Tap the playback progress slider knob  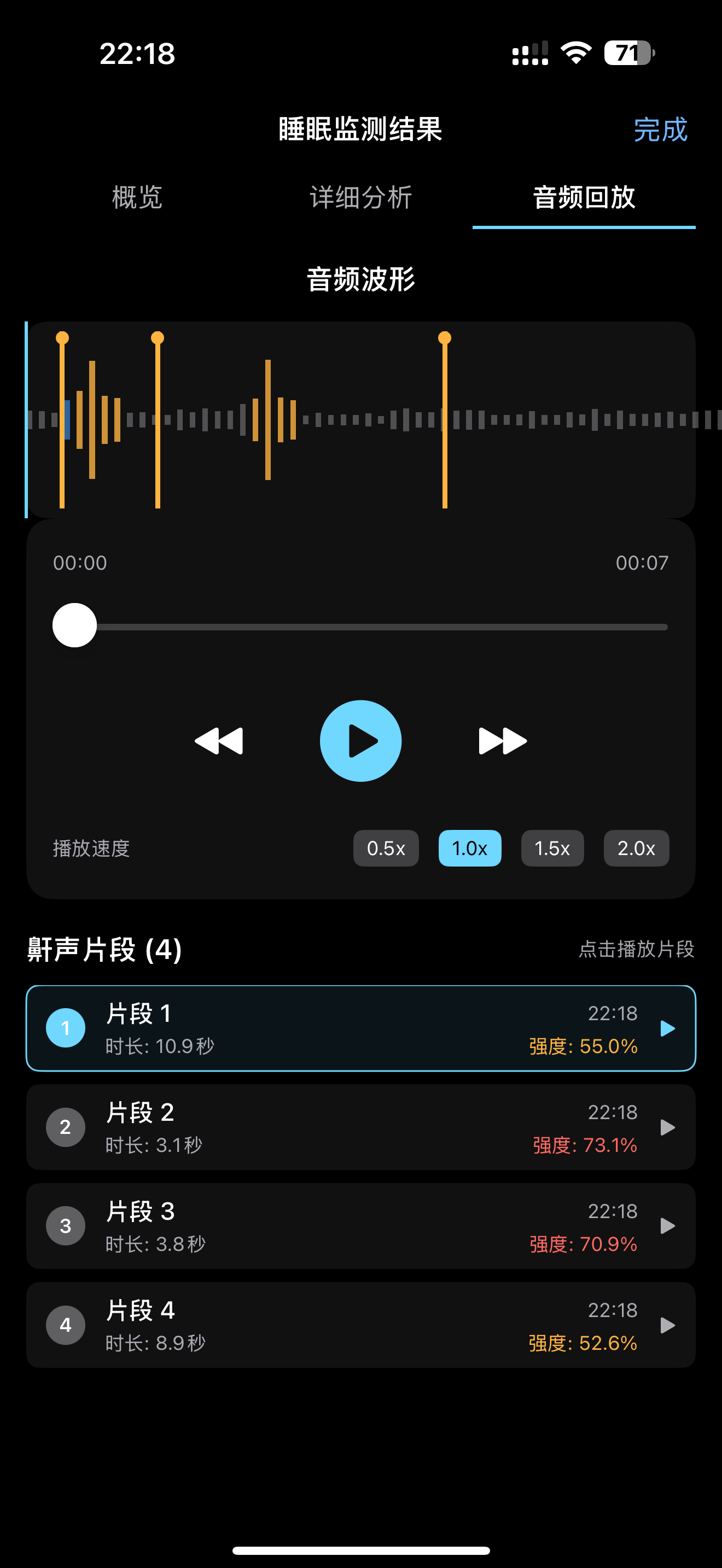[x=75, y=625]
